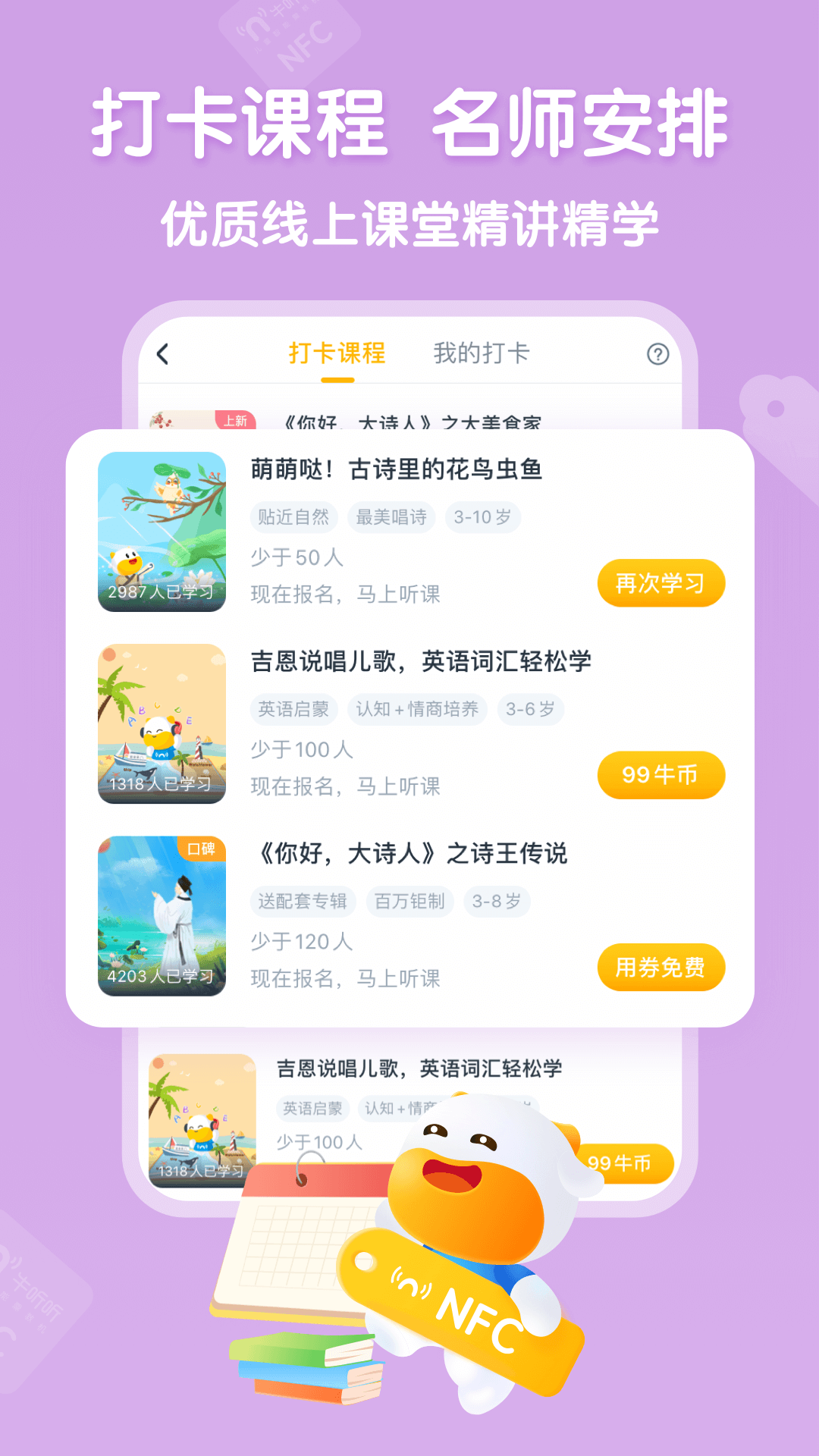Tap the back arrow at top left
The height and width of the screenshot is (1456, 819).
(x=162, y=353)
